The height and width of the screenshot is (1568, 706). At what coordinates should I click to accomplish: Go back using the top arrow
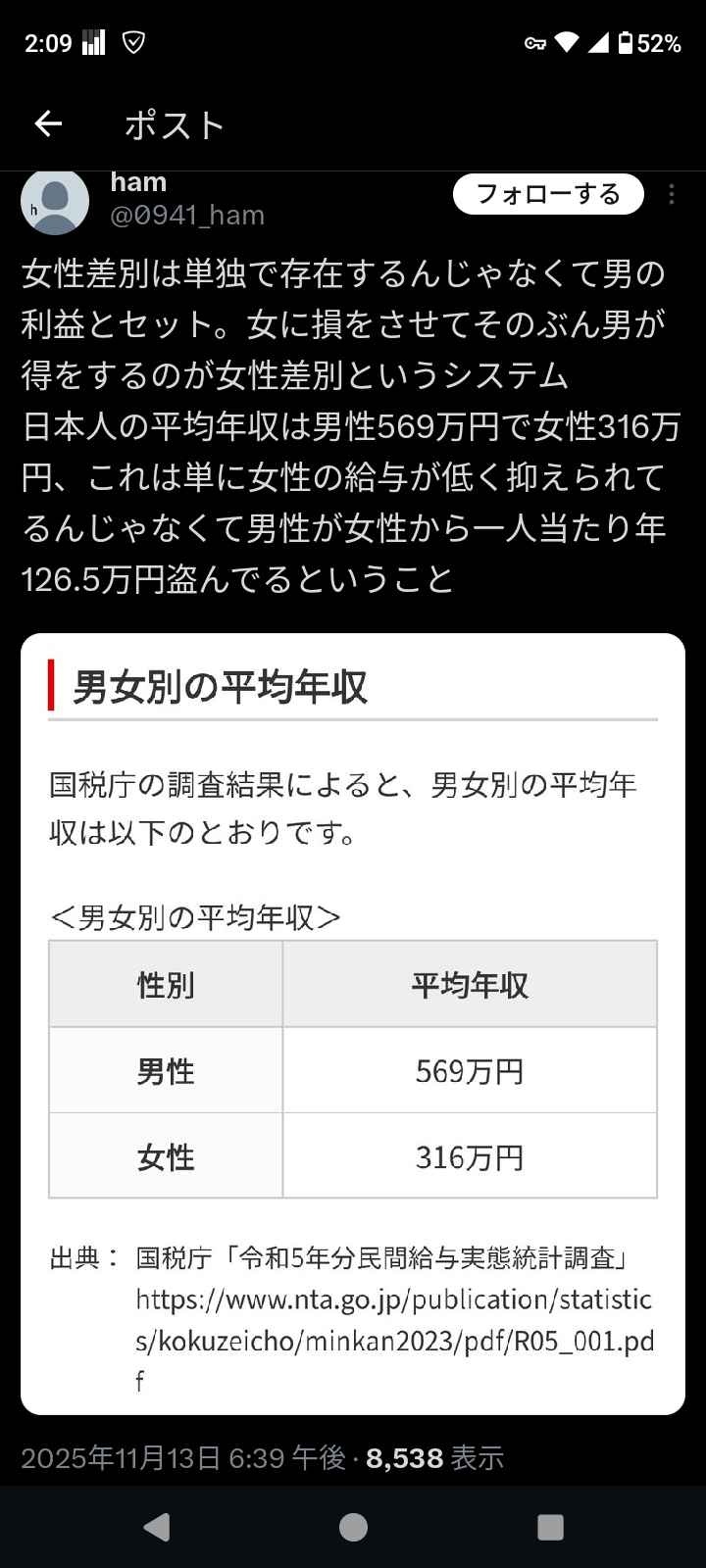pos(48,123)
